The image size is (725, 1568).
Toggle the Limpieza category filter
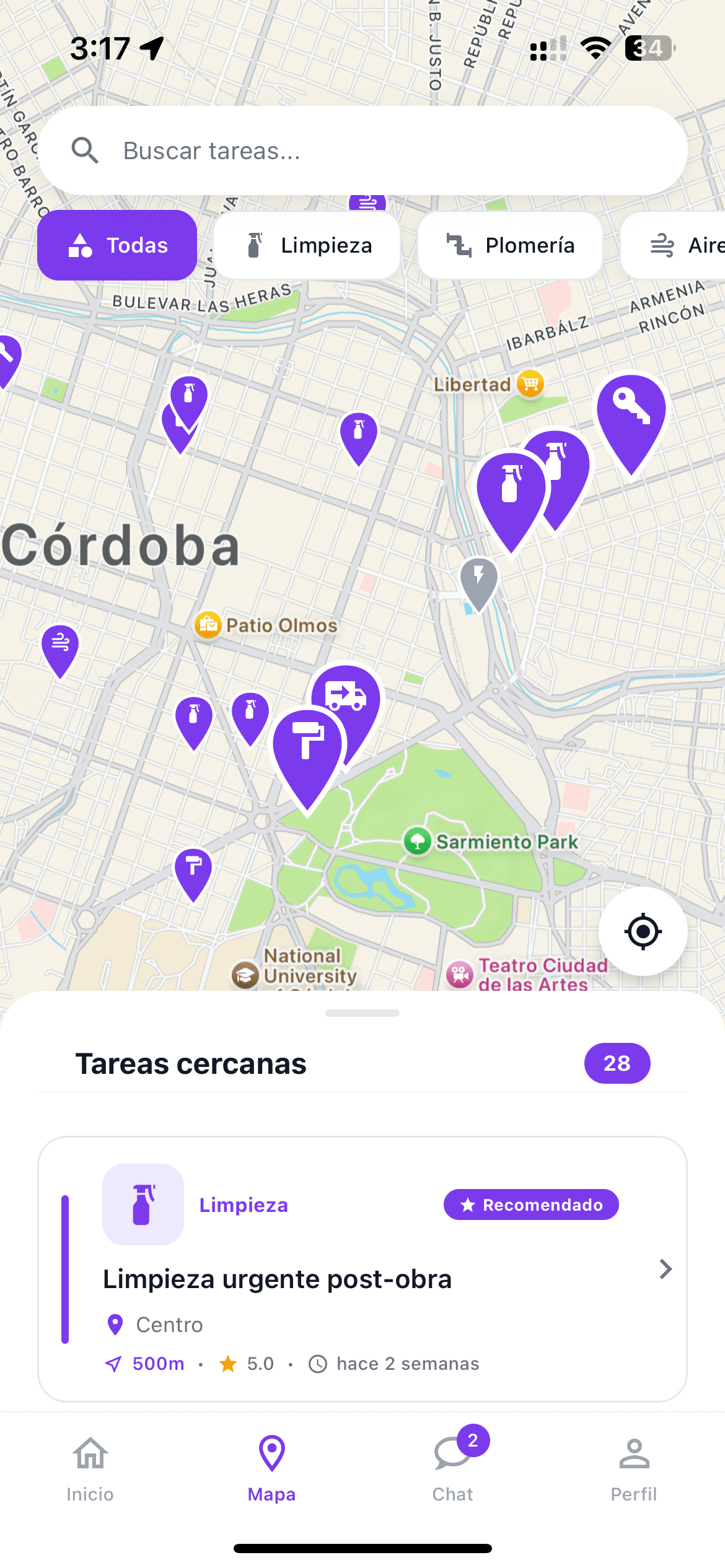tap(307, 245)
